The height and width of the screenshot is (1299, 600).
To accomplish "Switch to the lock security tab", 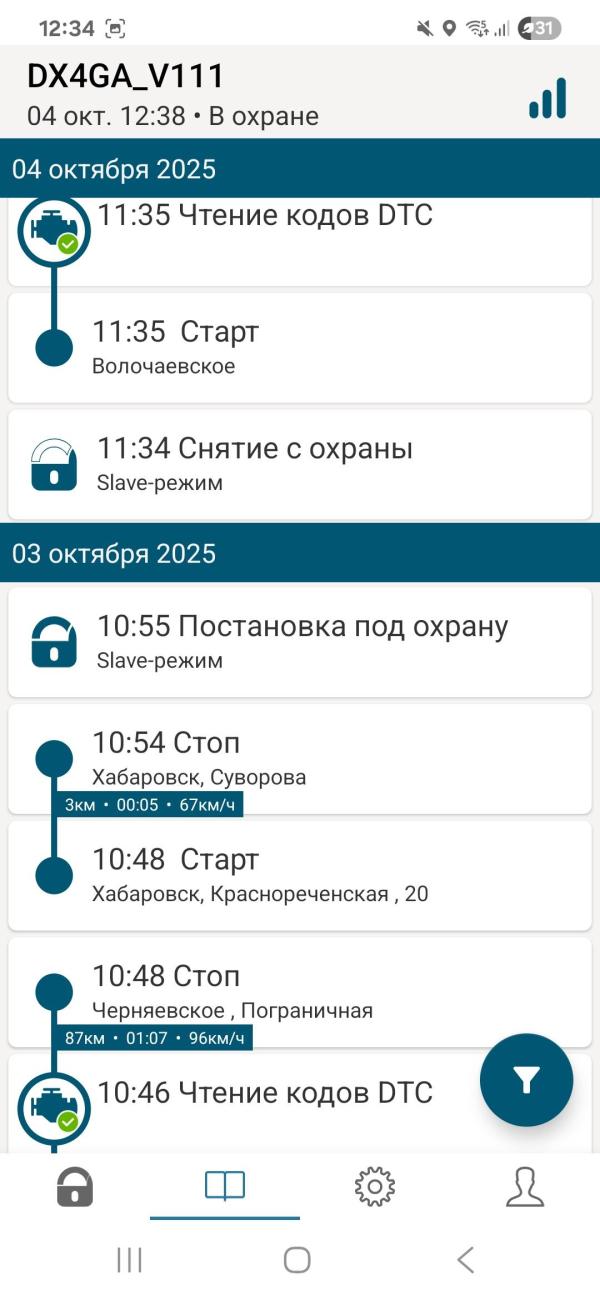I will coord(75,1187).
